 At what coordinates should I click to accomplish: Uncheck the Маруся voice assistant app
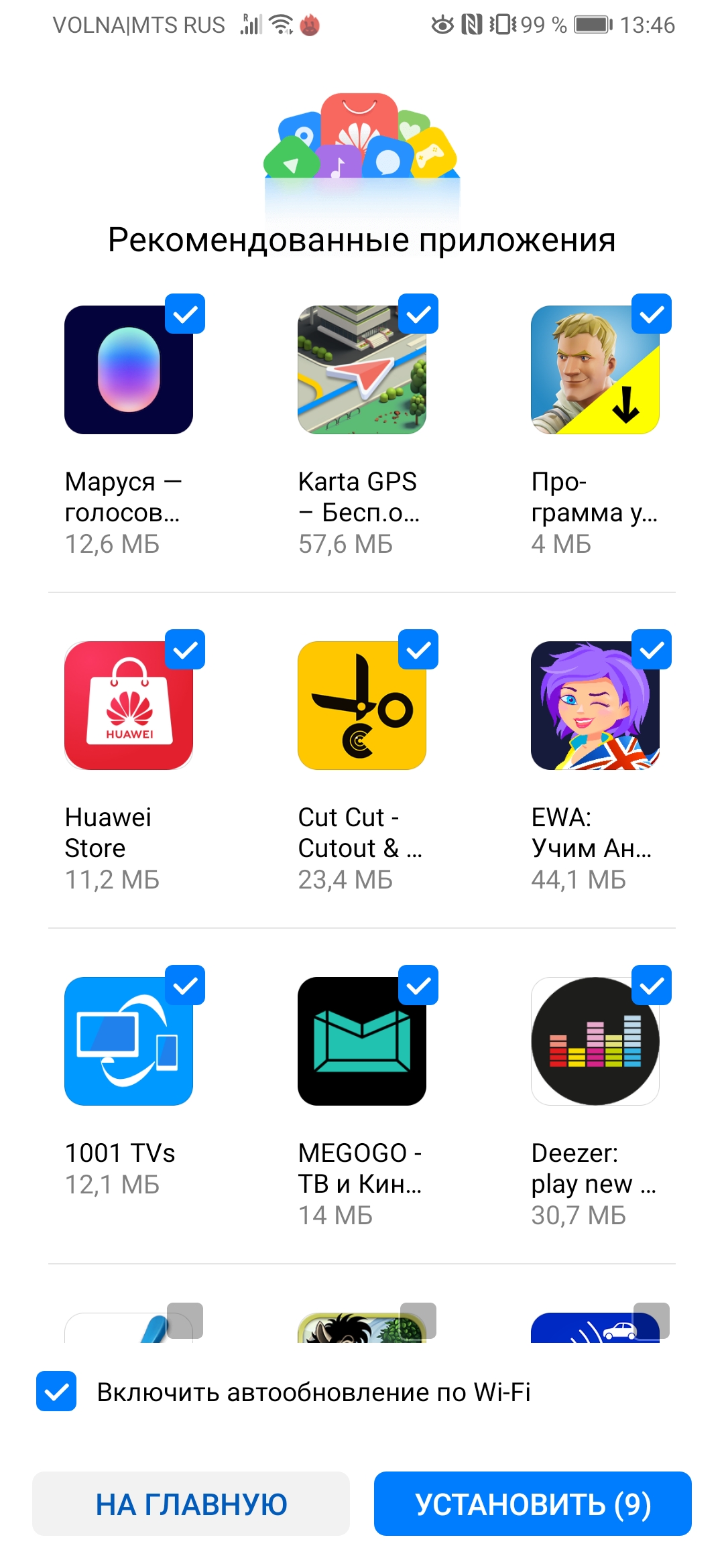[x=185, y=314]
